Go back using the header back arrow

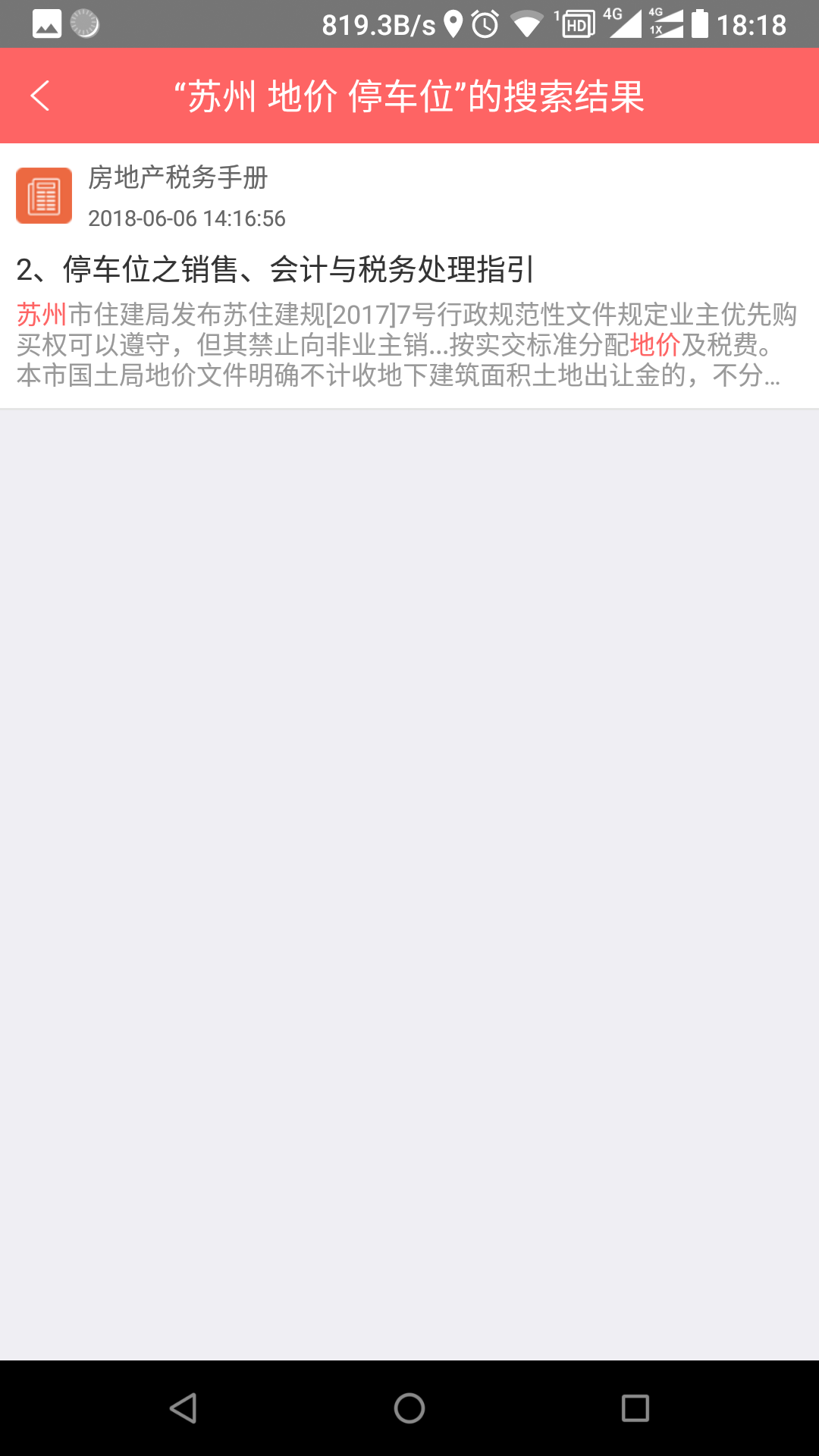pos(39,96)
